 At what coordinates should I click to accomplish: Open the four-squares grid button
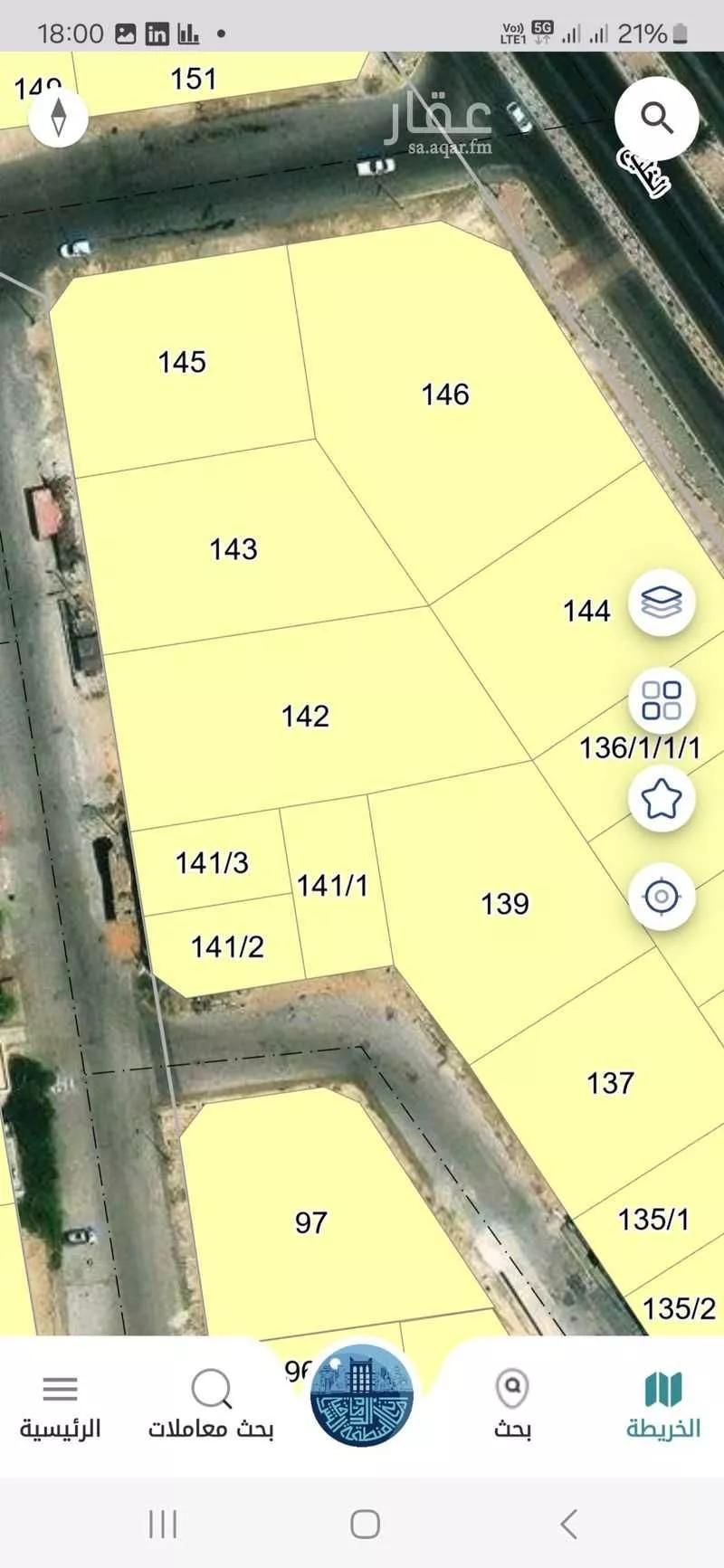click(x=662, y=700)
